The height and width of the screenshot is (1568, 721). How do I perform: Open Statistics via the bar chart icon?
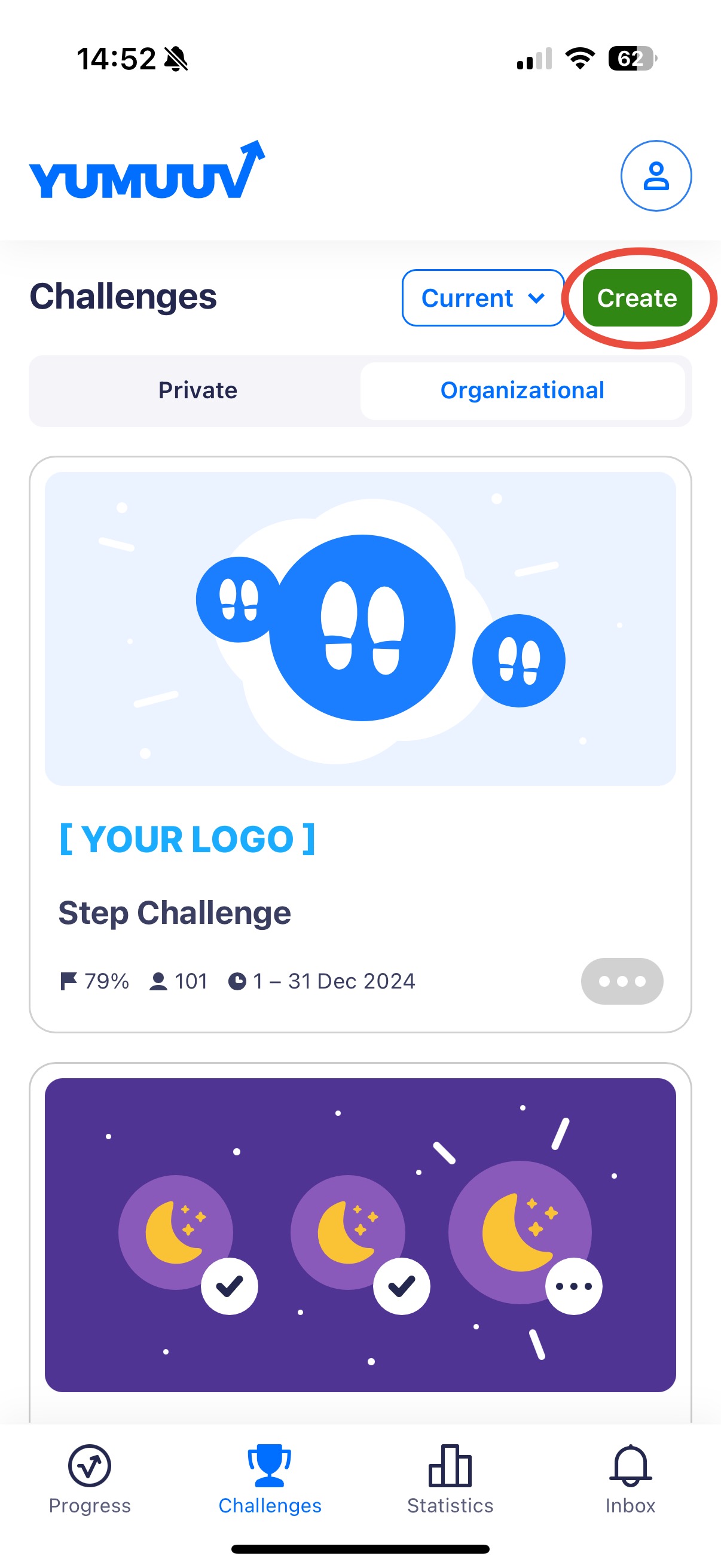click(450, 1470)
